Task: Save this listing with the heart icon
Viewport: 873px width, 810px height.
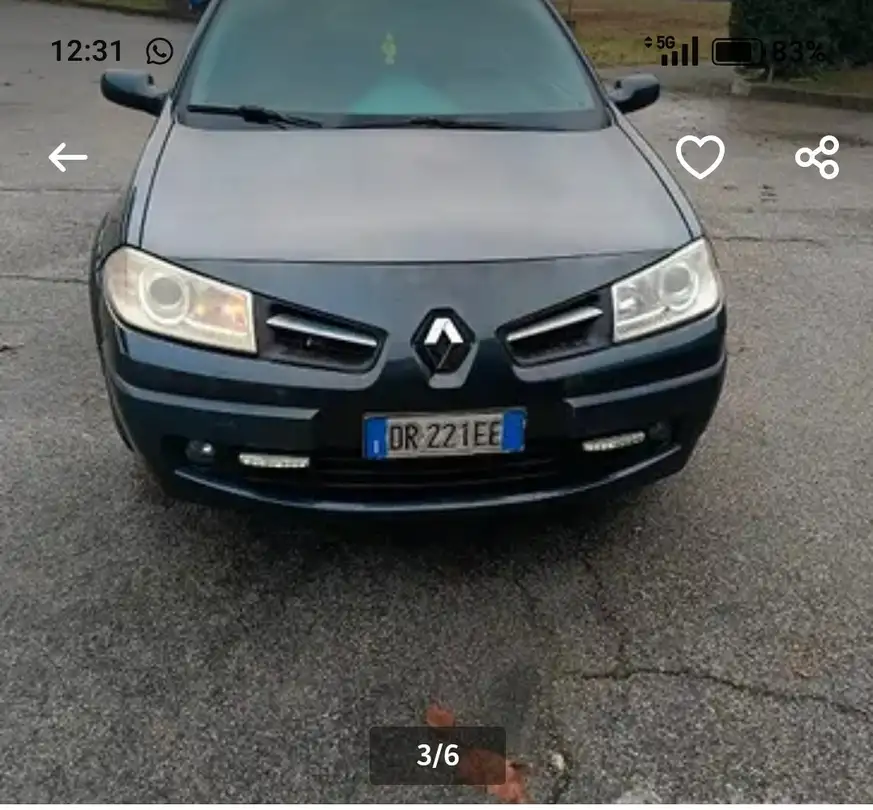Action: tap(699, 157)
